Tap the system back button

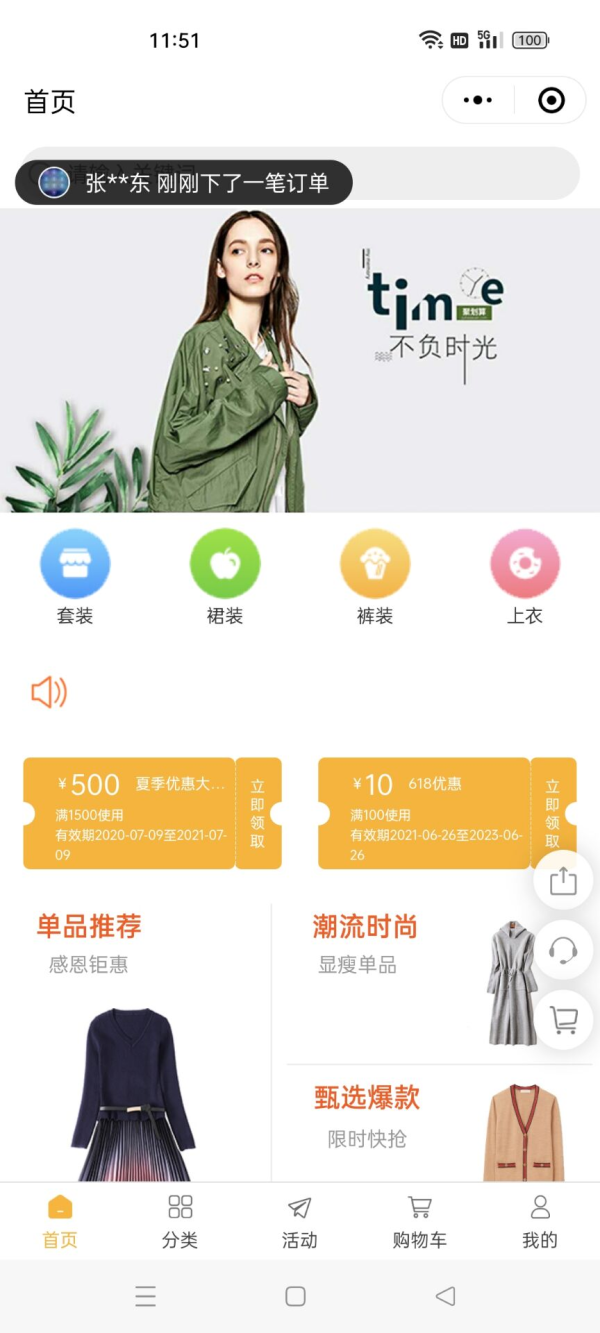tap(446, 1296)
